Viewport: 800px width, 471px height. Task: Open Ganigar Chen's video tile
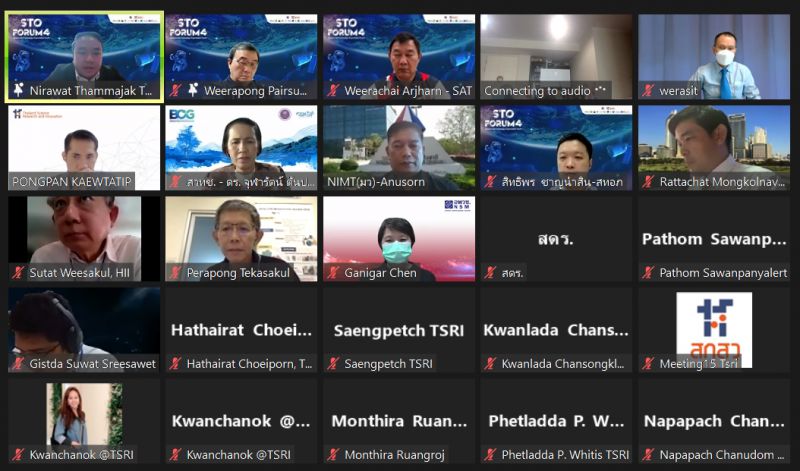pos(399,238)
